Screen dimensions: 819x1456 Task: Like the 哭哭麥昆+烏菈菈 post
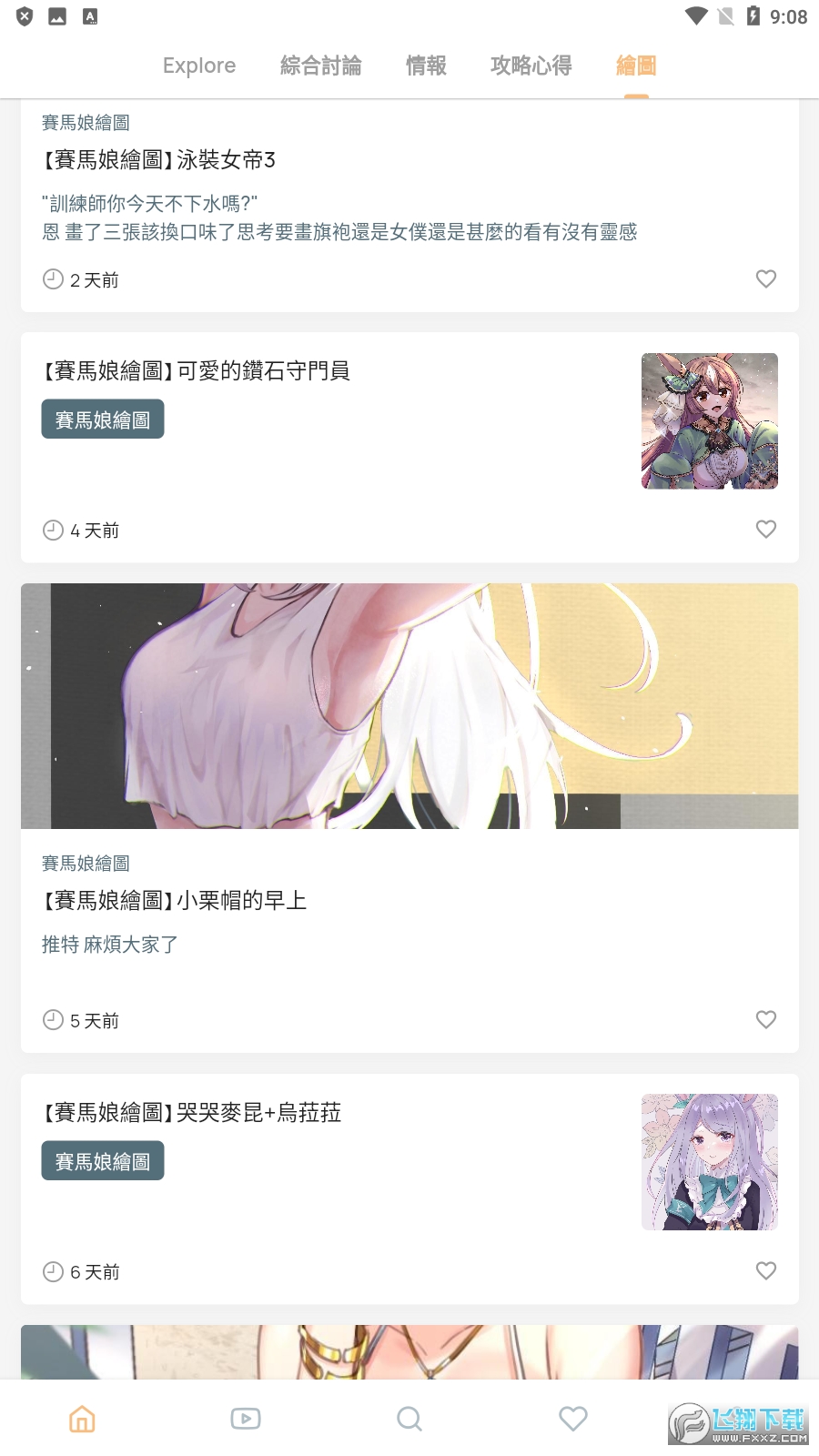tap(766, 1271)
